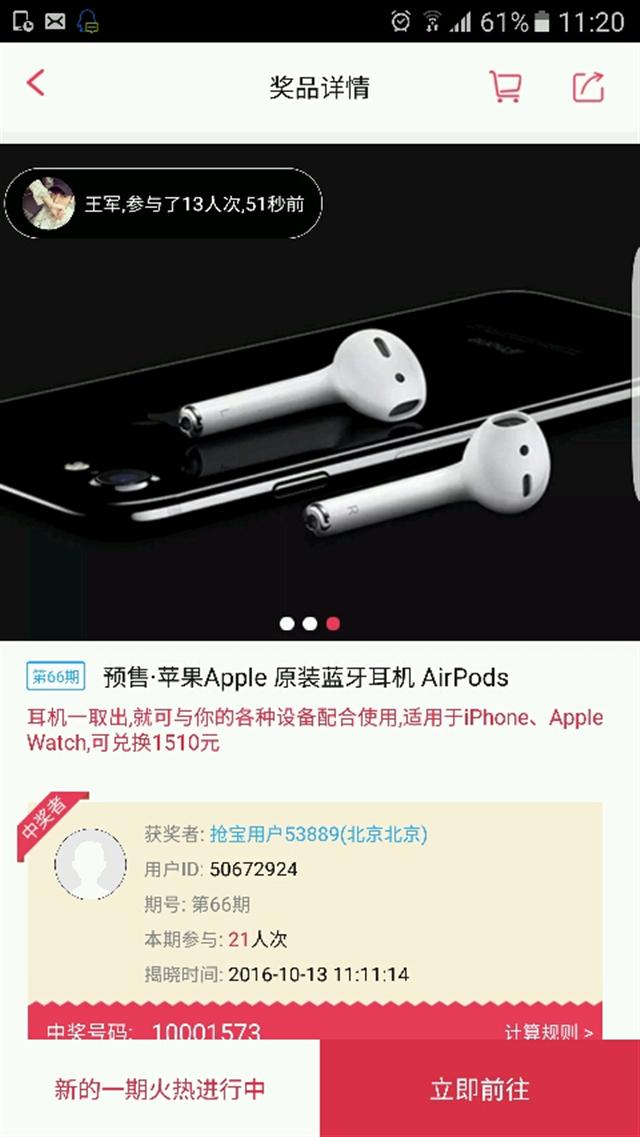Tap 王军 participation notification bubble

coord(163,204)
